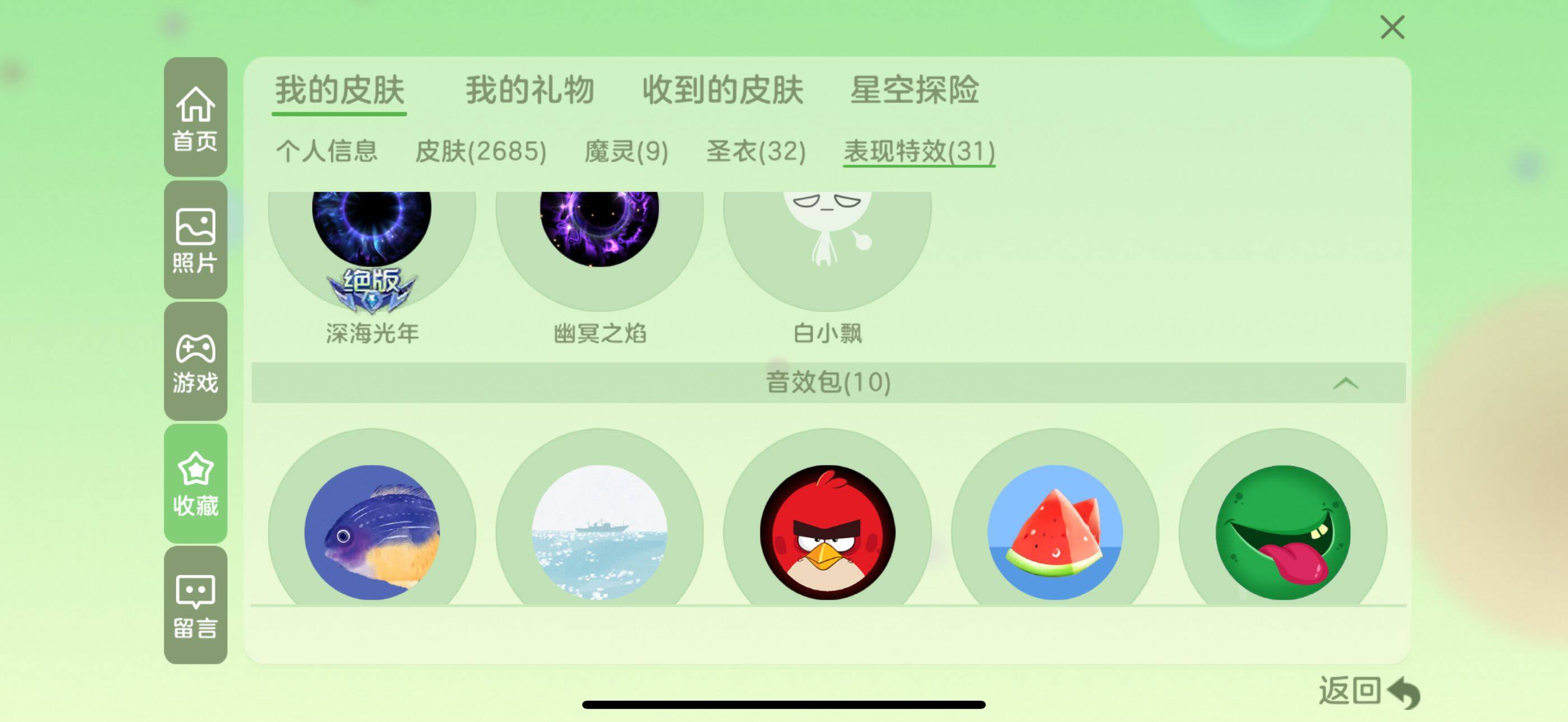1568x722 pixels.
Task: Switch to 我的皮肤 tab
Action: point(339,91)
